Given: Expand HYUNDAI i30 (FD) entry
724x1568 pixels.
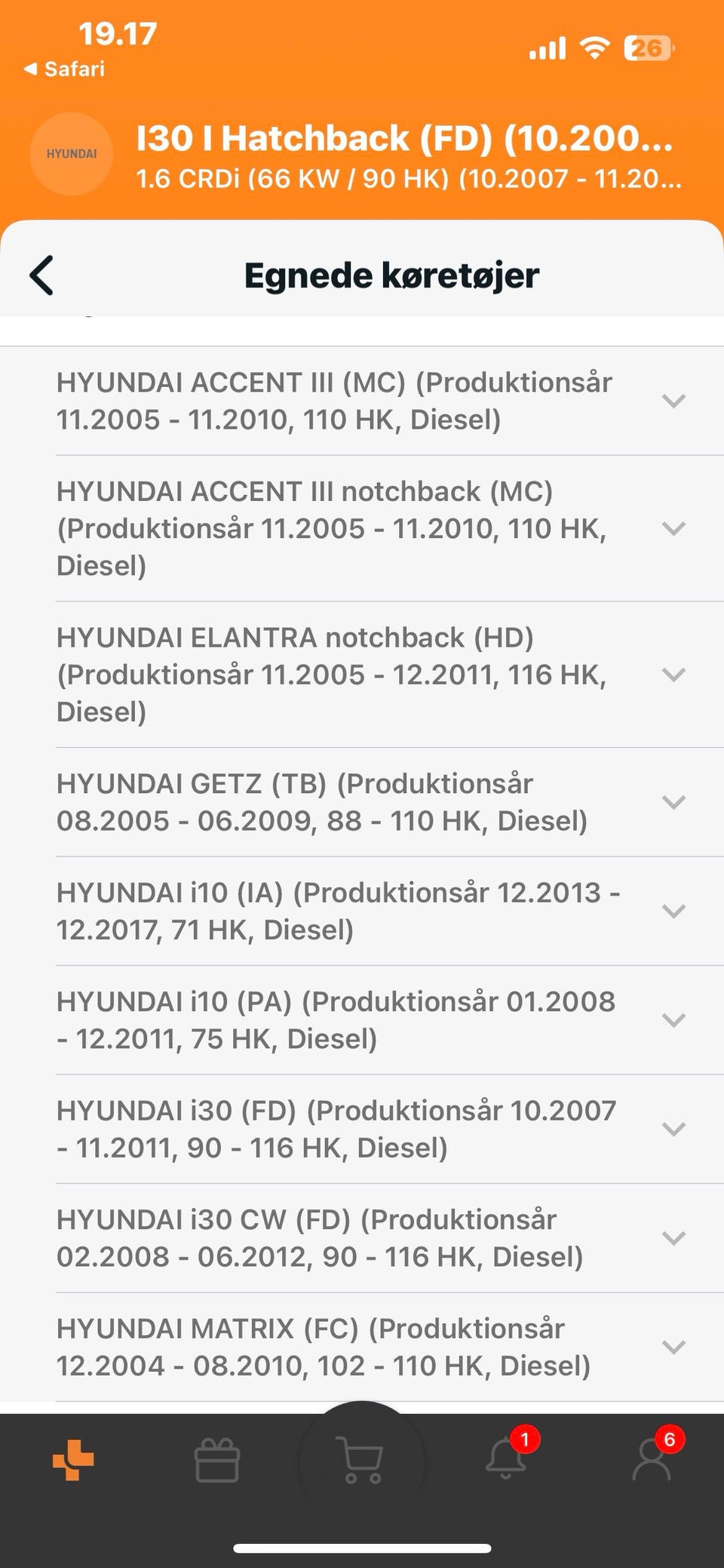Looking at the screenshot, I should (673, 1129).
